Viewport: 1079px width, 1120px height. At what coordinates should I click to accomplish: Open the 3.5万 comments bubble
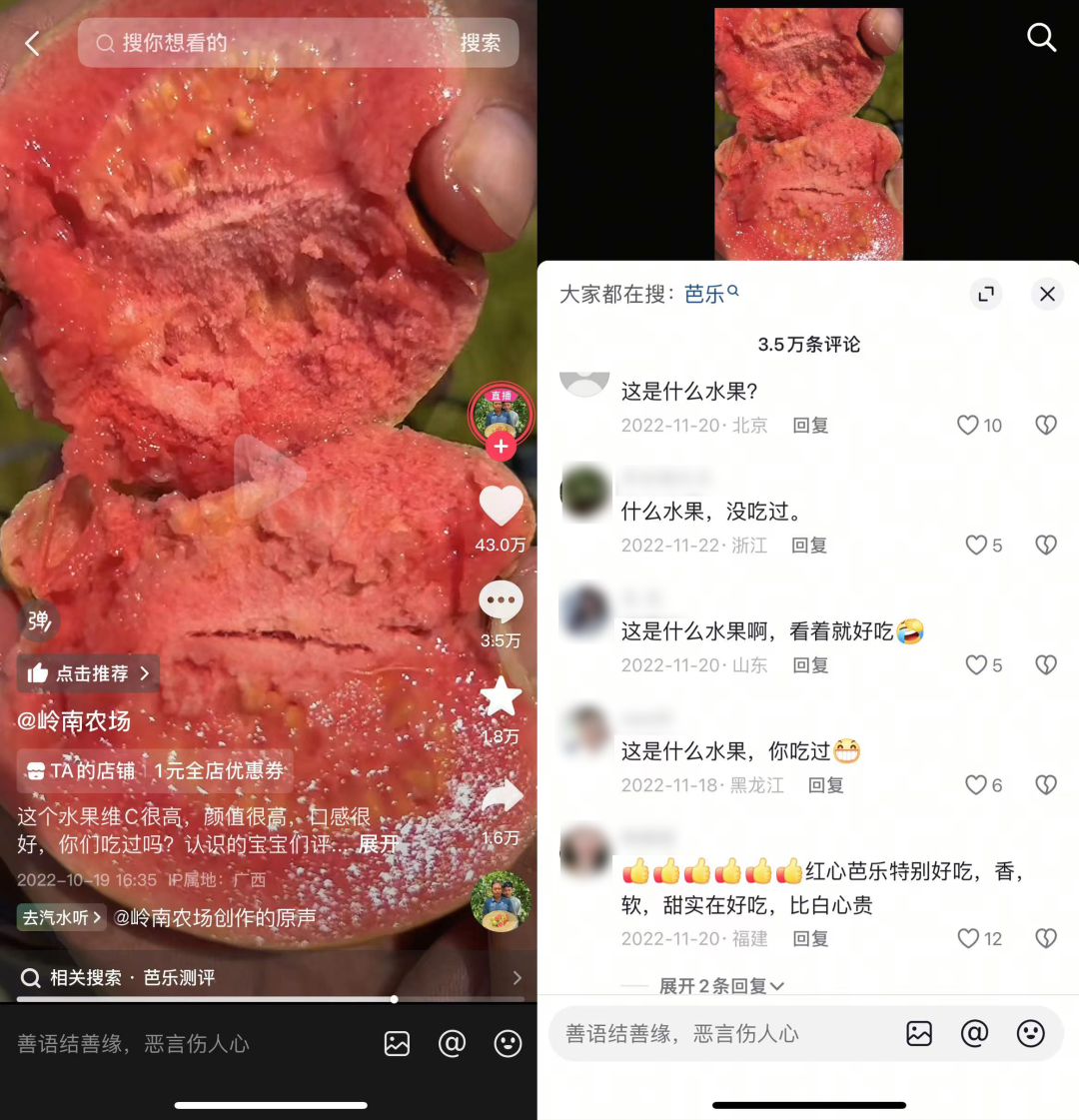[501, 602]
